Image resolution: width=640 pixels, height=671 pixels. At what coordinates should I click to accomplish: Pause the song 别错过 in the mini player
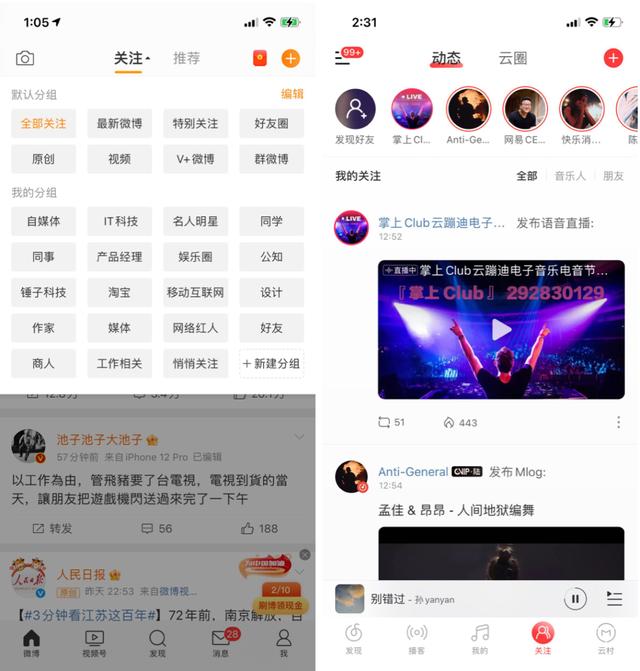pos(575,599)
